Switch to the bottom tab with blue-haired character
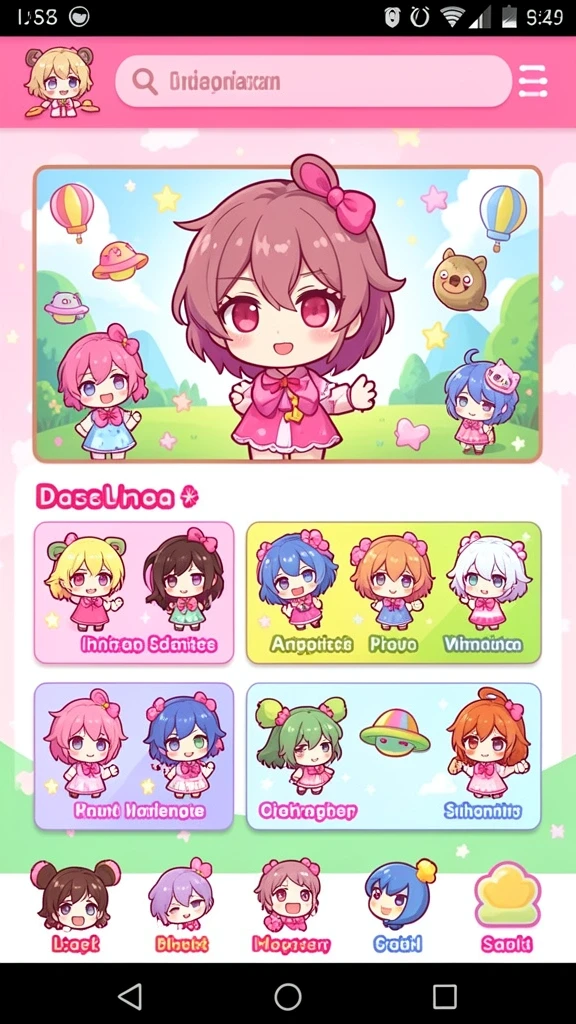Viewport: 576px width, 1024px height. (398, 906)
